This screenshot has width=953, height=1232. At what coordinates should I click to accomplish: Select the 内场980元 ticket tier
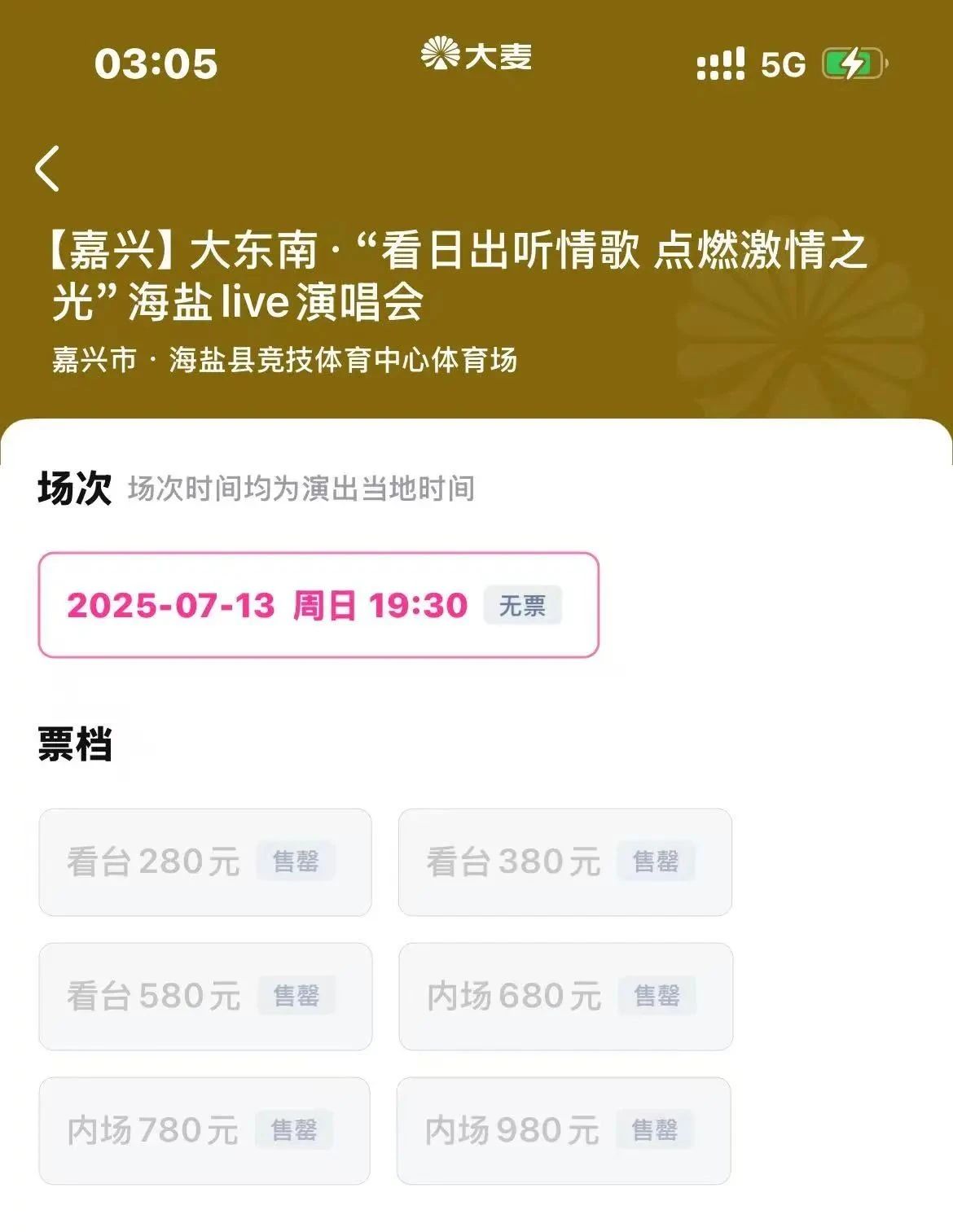point(564,1130)
